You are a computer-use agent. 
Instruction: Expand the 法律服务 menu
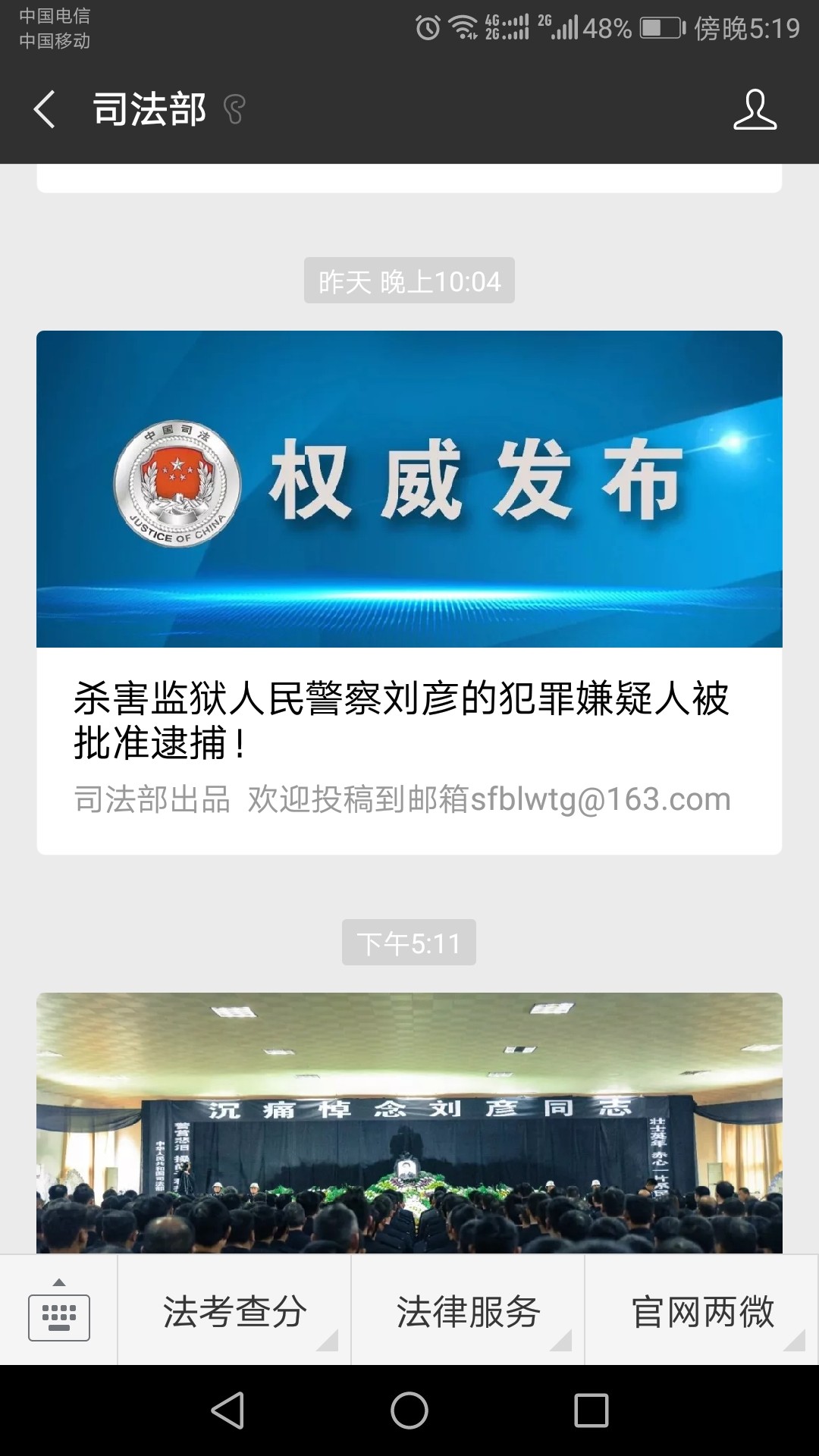(468, 1312)
